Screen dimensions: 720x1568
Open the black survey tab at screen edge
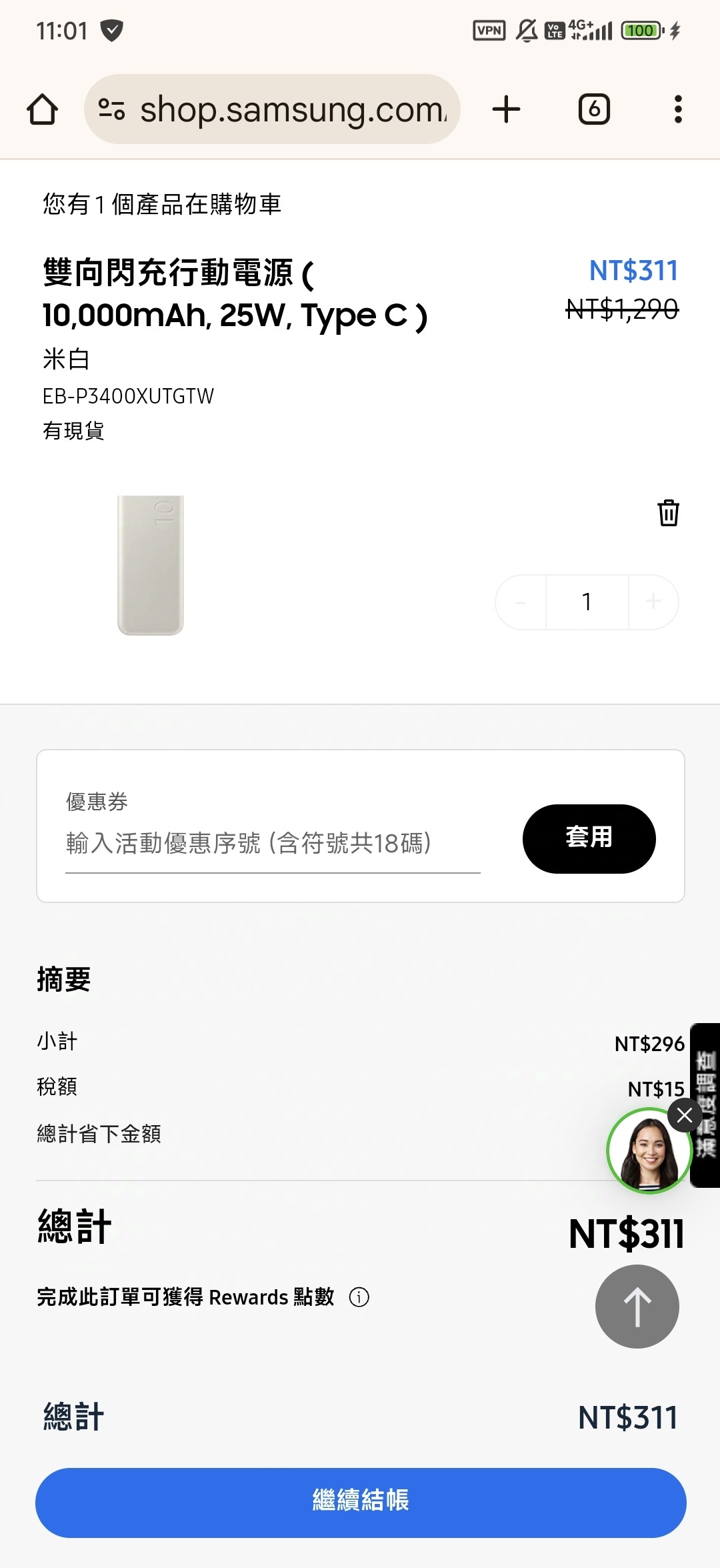(x=707, y=1104)
